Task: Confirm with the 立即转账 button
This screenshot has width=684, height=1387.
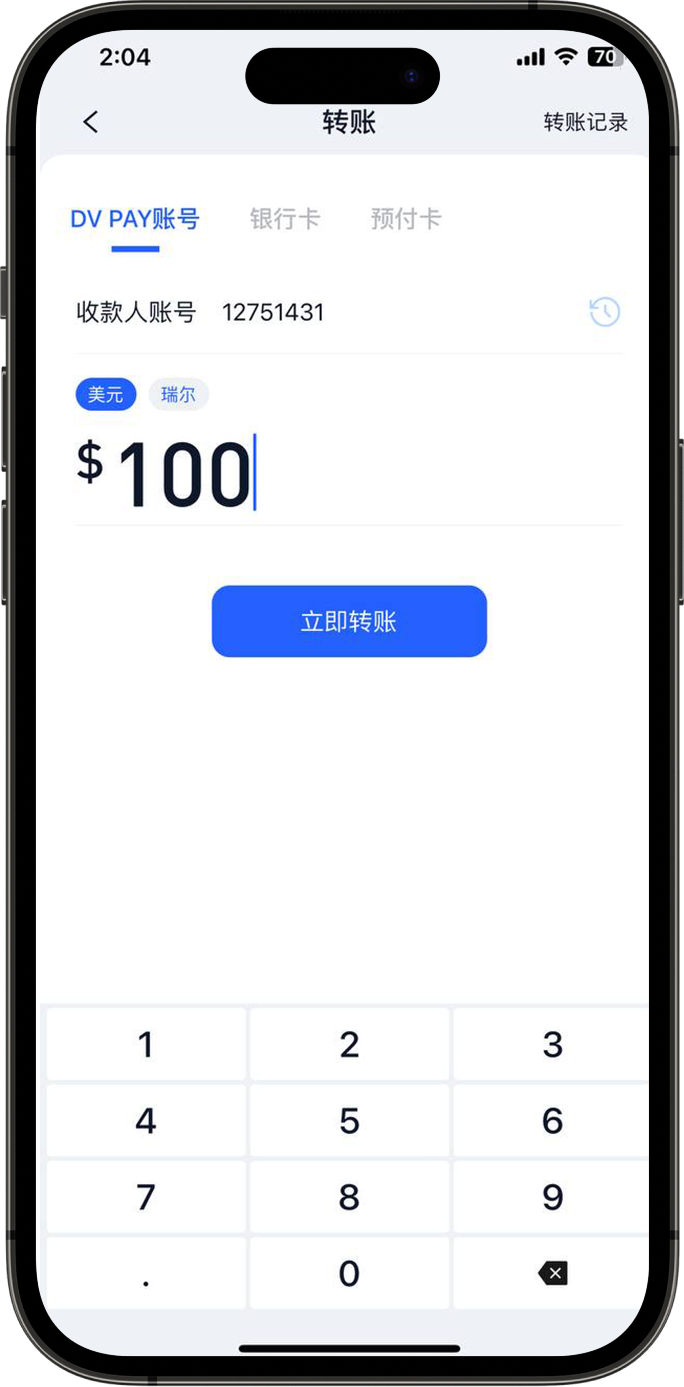Action: point(349,622)
